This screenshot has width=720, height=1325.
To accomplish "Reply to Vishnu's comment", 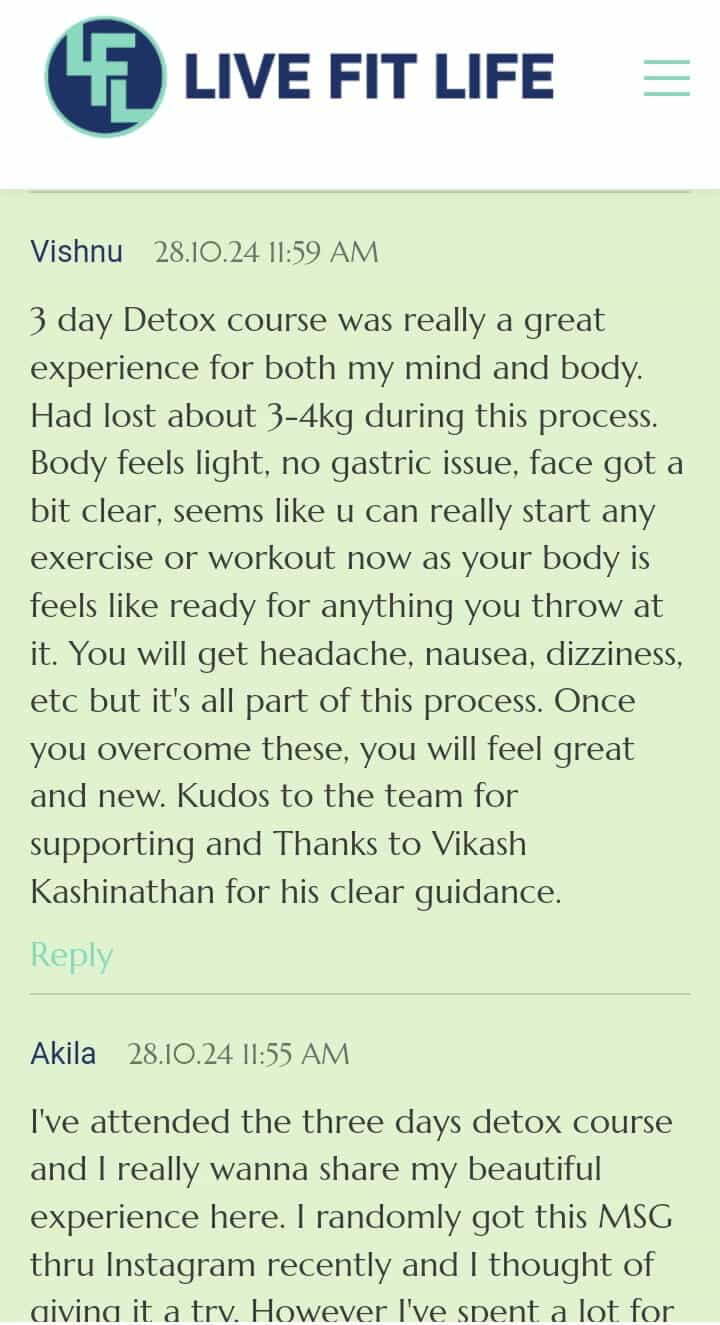I will [71, 955].
